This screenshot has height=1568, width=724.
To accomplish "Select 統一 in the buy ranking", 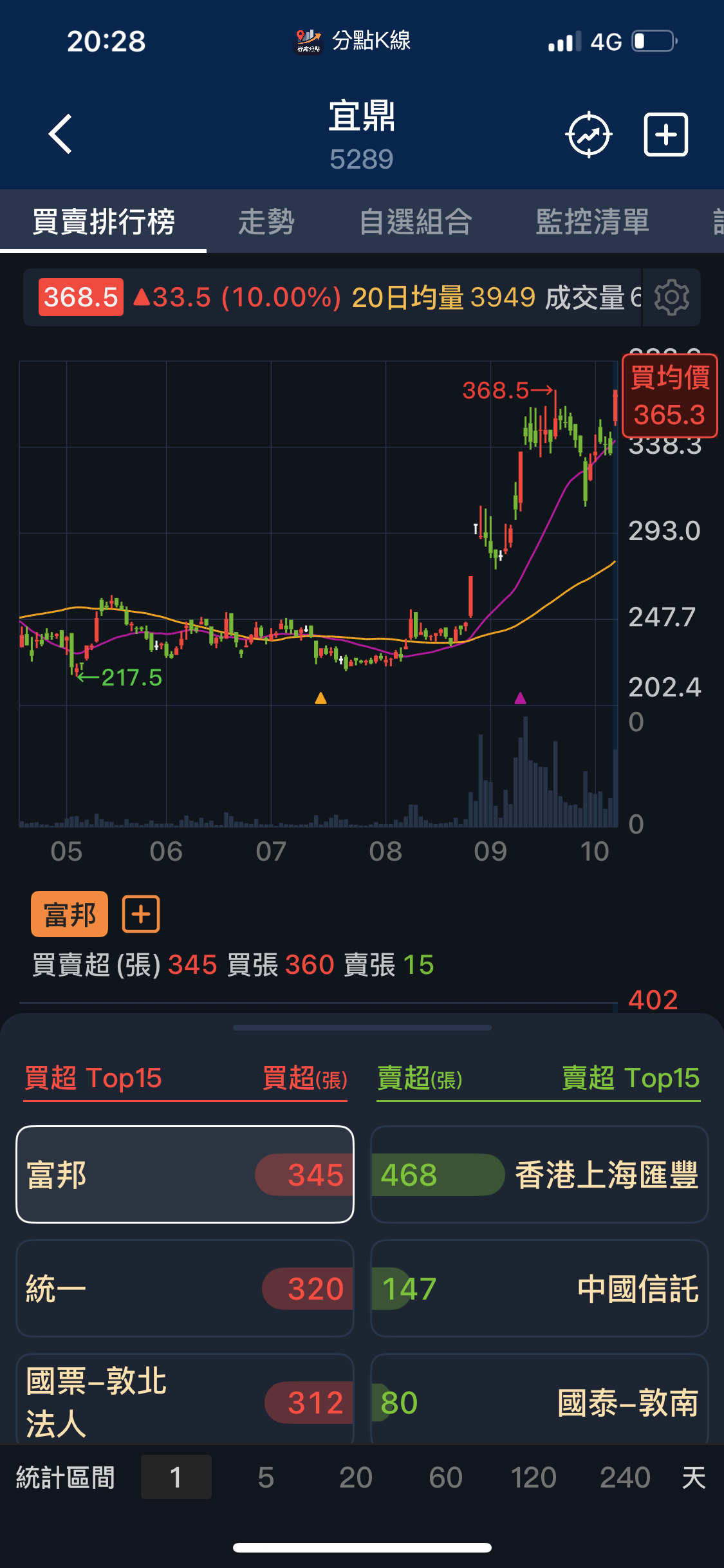I will coord(185,1289).
